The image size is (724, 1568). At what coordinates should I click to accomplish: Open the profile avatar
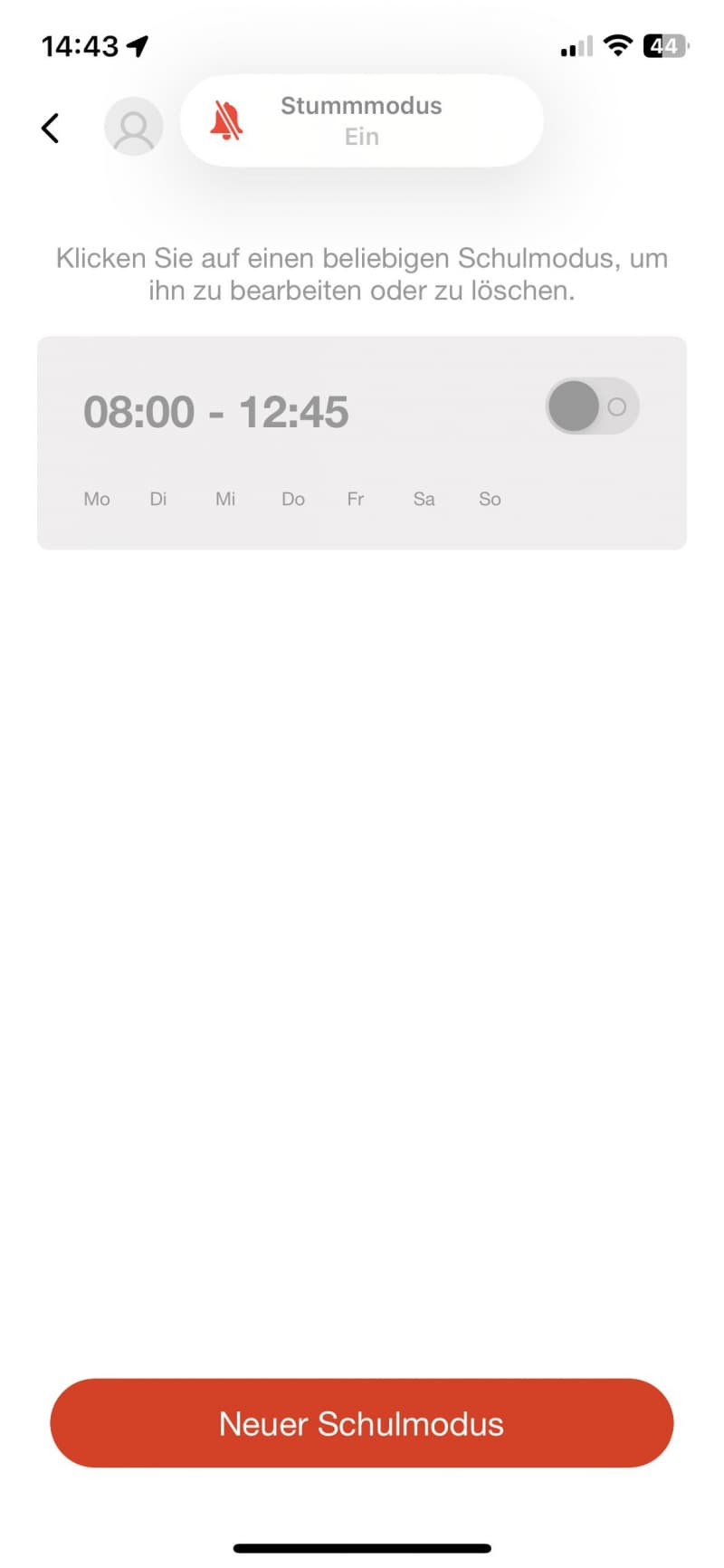(134, 127)
